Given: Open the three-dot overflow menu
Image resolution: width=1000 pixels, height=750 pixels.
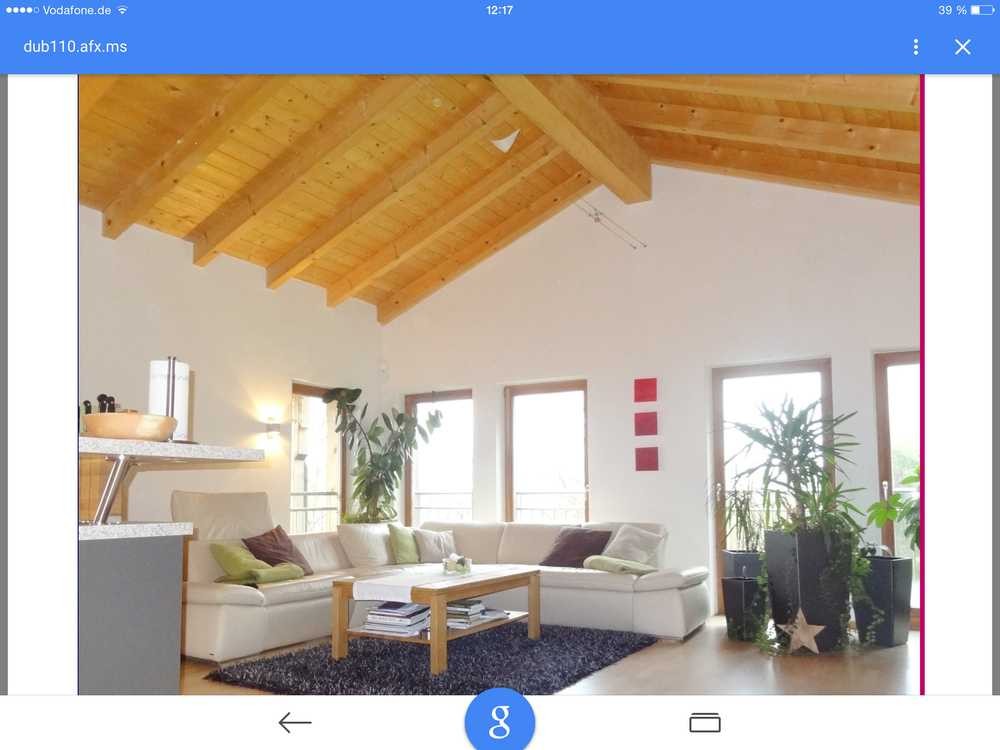Looking at the screenshot, I should [x=915, y=47].
